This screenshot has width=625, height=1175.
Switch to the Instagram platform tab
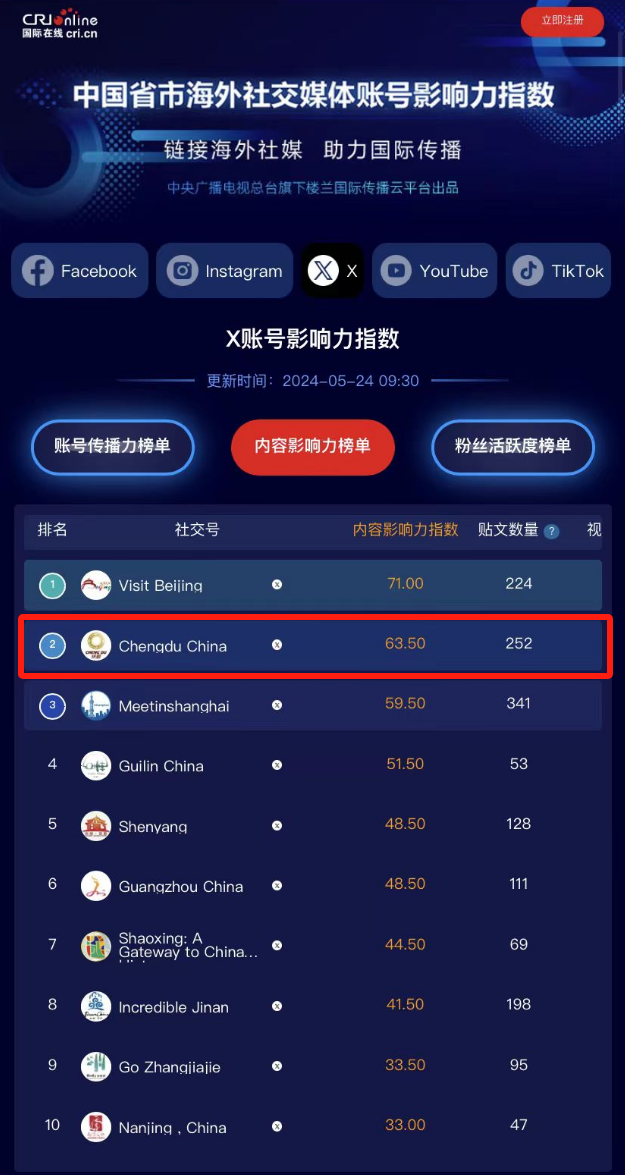point(224,271)
